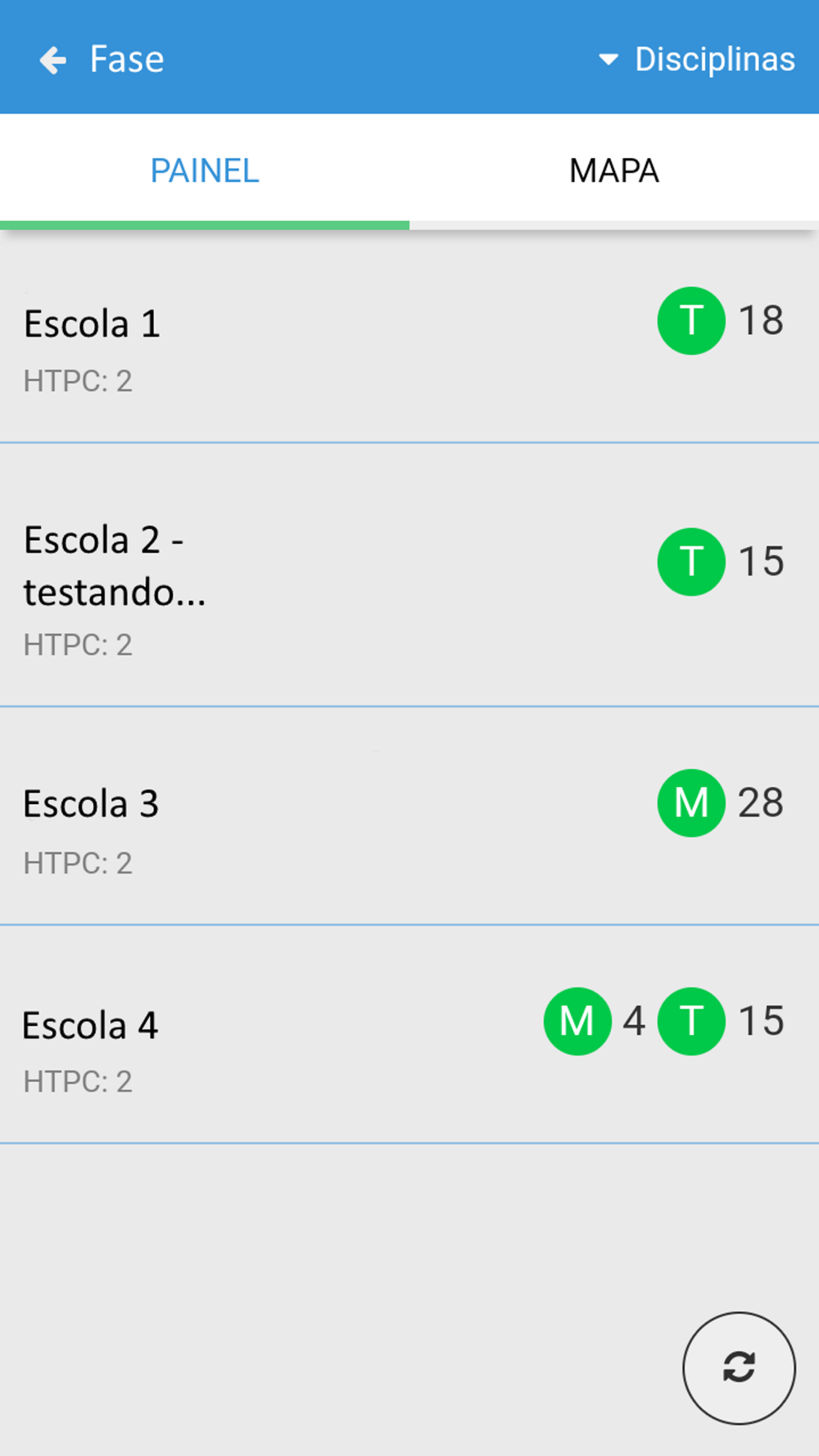Viewport: 819px width, 1456px height.
Task: Tap the round refresh button
Action: (739, 1368)
